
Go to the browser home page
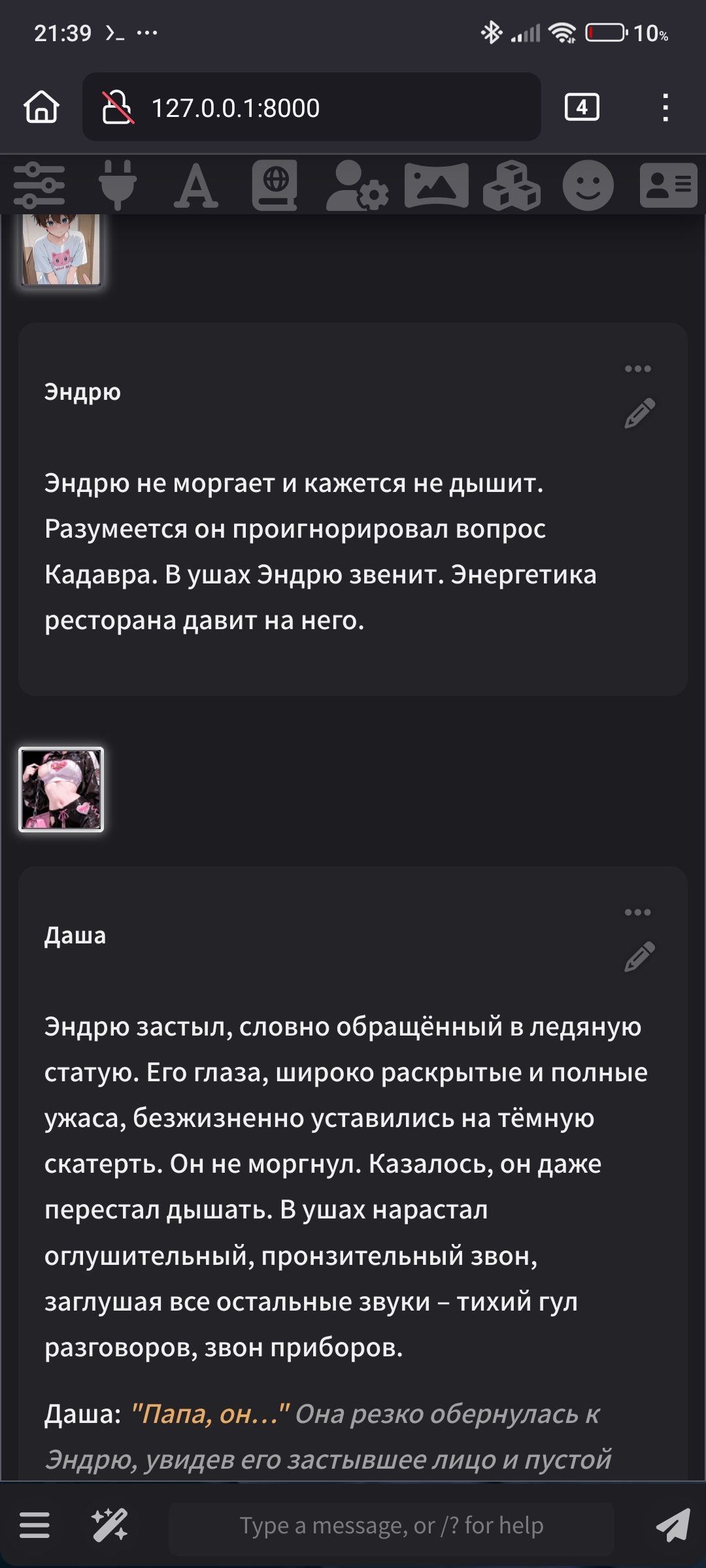[x=42, y=107]
